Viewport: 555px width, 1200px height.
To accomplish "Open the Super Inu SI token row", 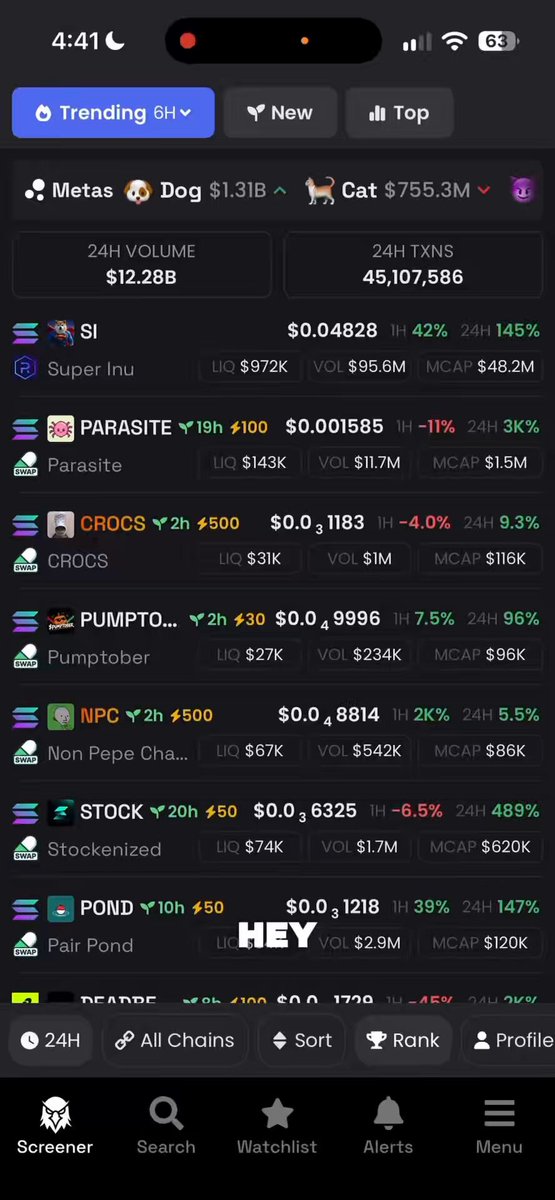I will tap(277, 349).
